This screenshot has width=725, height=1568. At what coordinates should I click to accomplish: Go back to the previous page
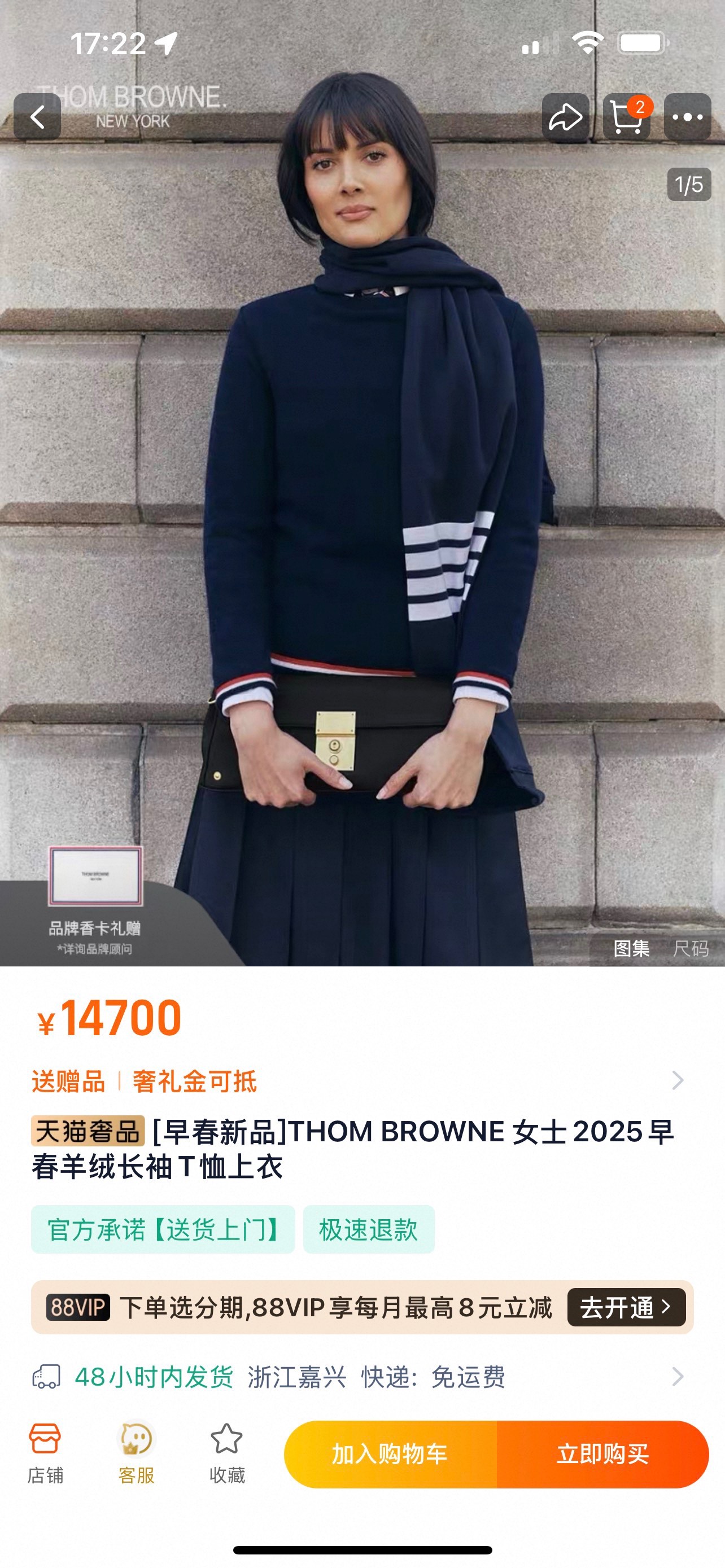click(37, 117)
